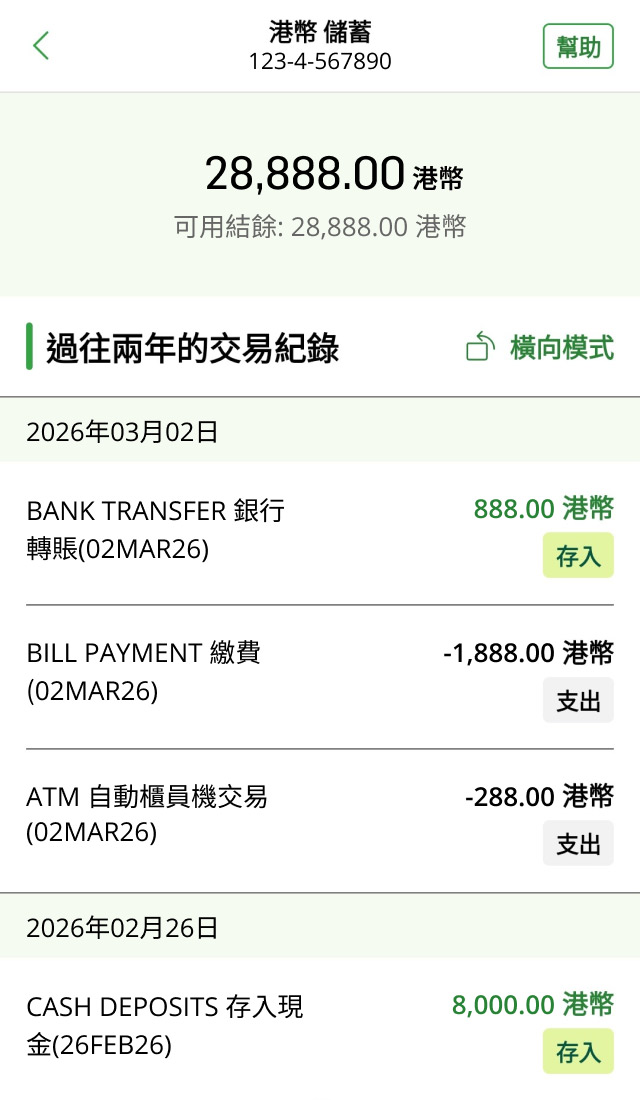The height and width of the screenshot is (1100, 640).
Task: Go back using the green arrow
Action: 41,46
